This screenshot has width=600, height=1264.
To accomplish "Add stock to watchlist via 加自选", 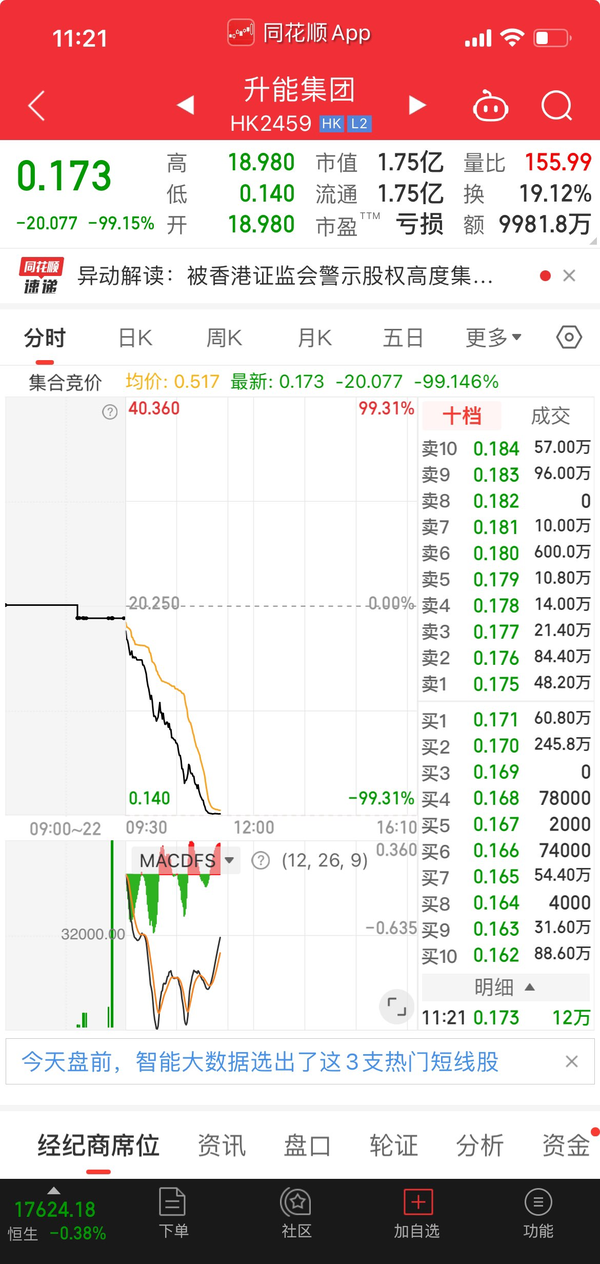I will click(x=416, y=1213).
